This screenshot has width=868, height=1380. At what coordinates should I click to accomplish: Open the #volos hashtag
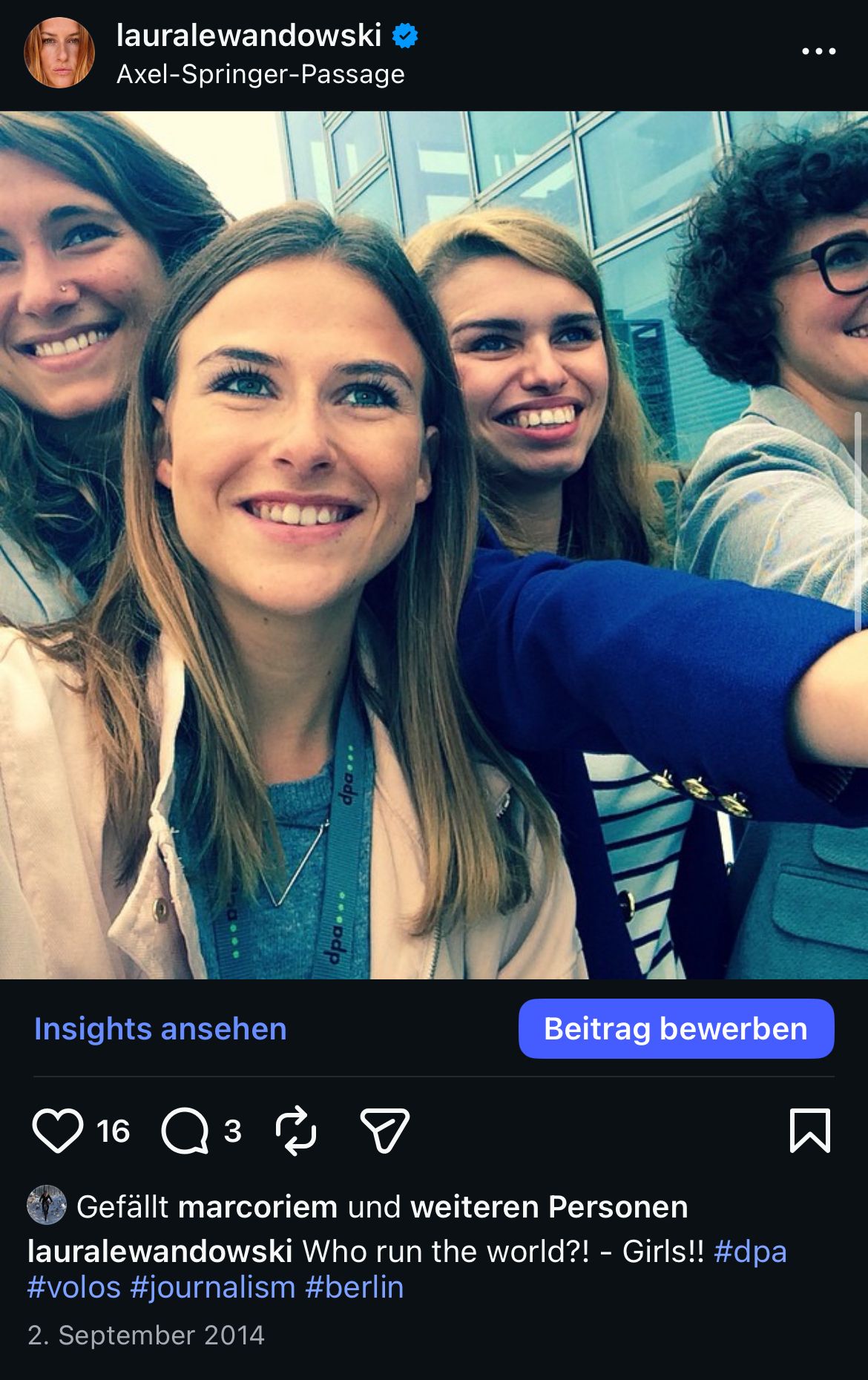coord(74,1287)
